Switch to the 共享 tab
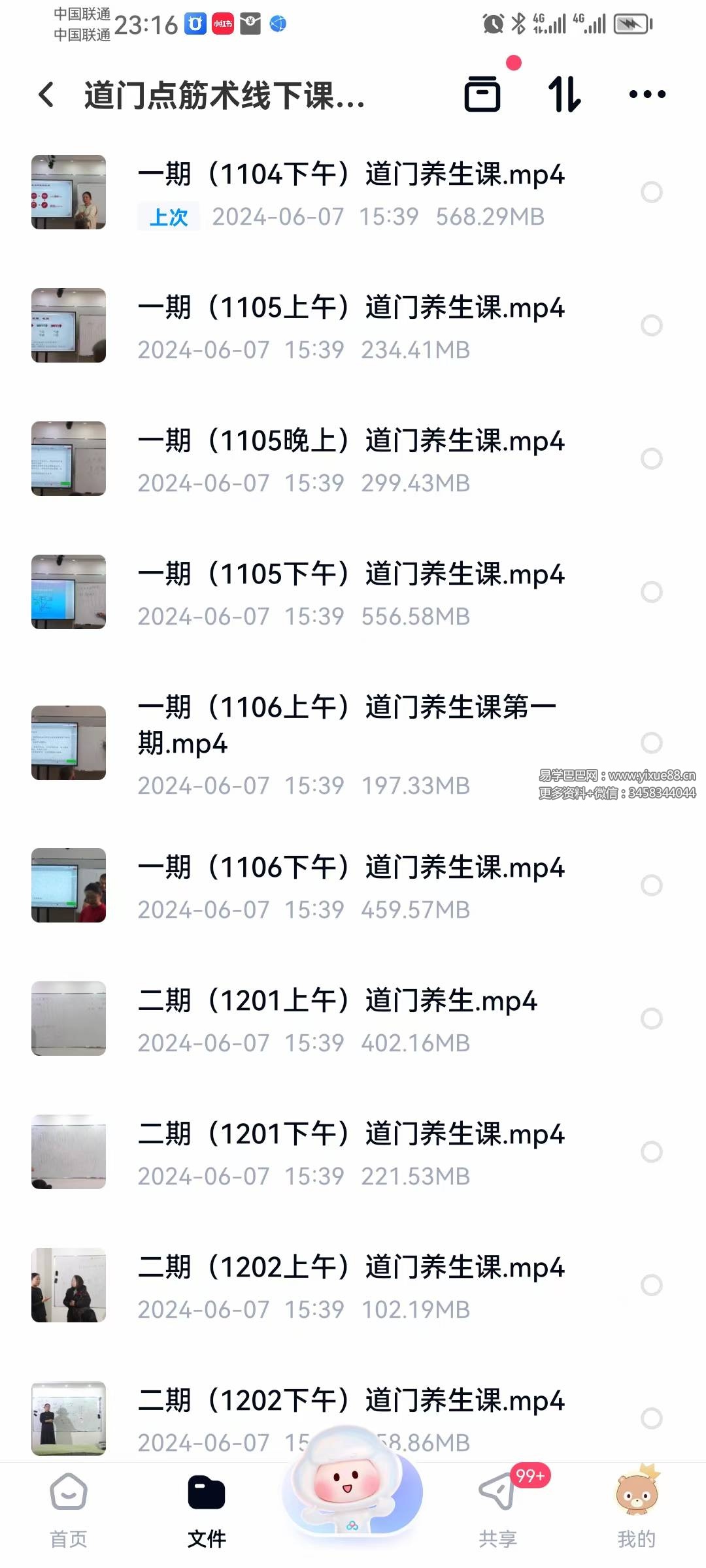Viewport: 706px width, 1568px height. [498, 1509]
